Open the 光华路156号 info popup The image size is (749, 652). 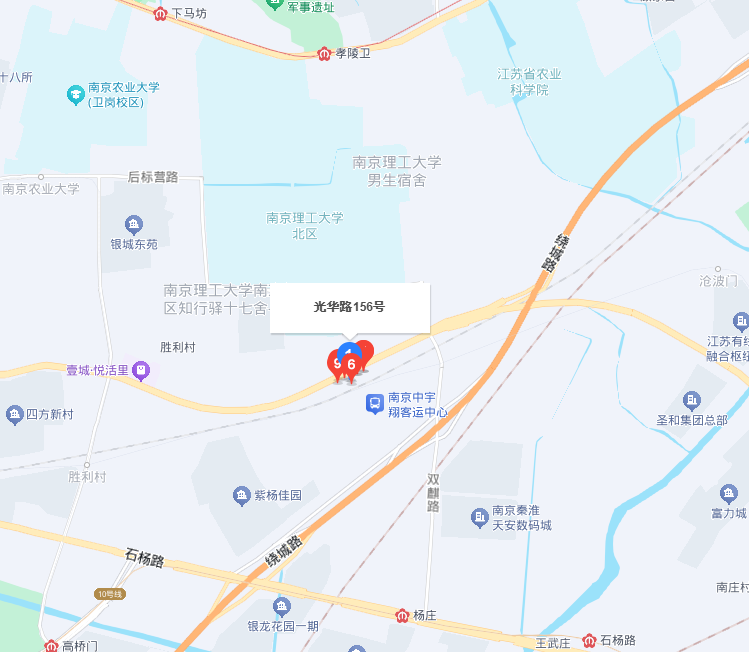pyautogui.click(x=350, y=307)
